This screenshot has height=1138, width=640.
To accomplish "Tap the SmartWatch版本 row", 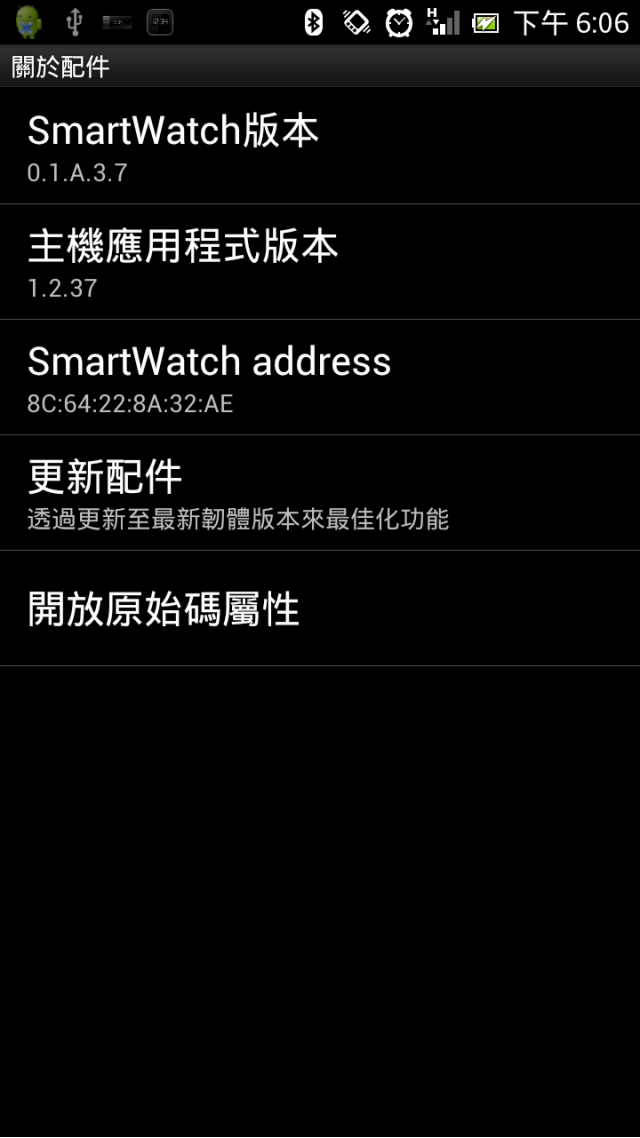I will pos(320,146).
